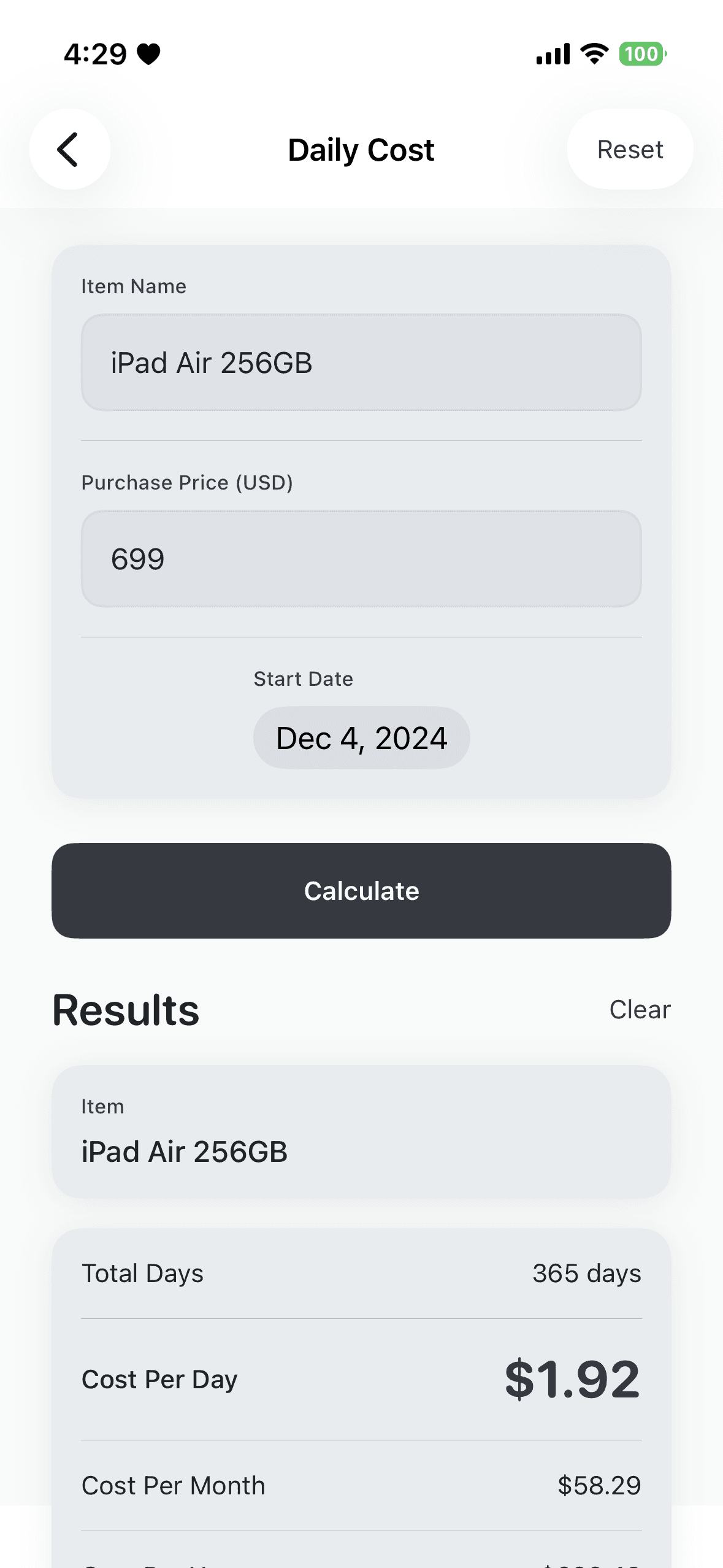Viewport: 723px width, 1568px height.
Task: Tap the Cost Per Month row showing $58.29
Action: click(x=361, y=1485)
